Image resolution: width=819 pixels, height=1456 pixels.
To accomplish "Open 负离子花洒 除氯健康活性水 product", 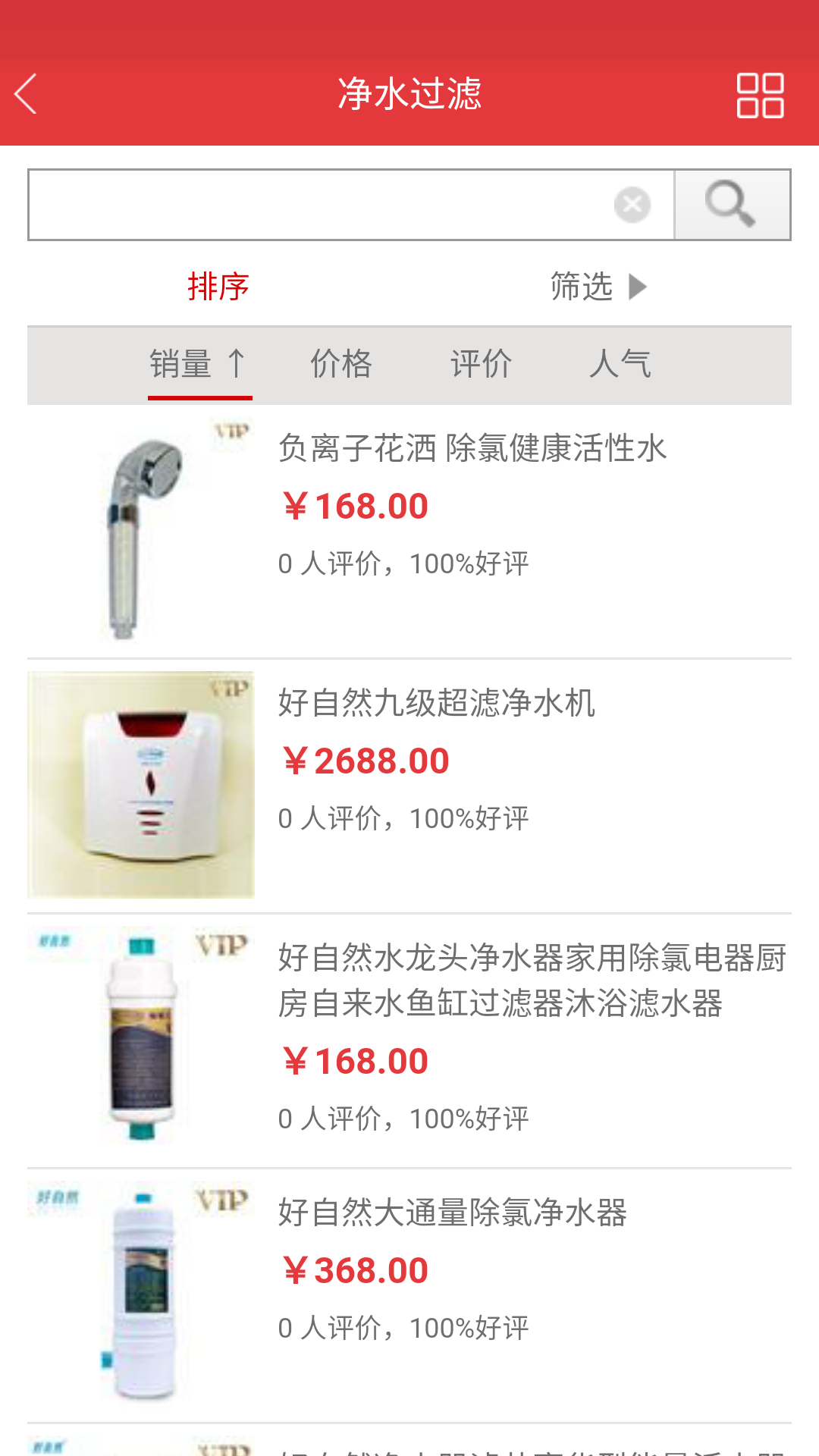I will [x=472, y=449].
